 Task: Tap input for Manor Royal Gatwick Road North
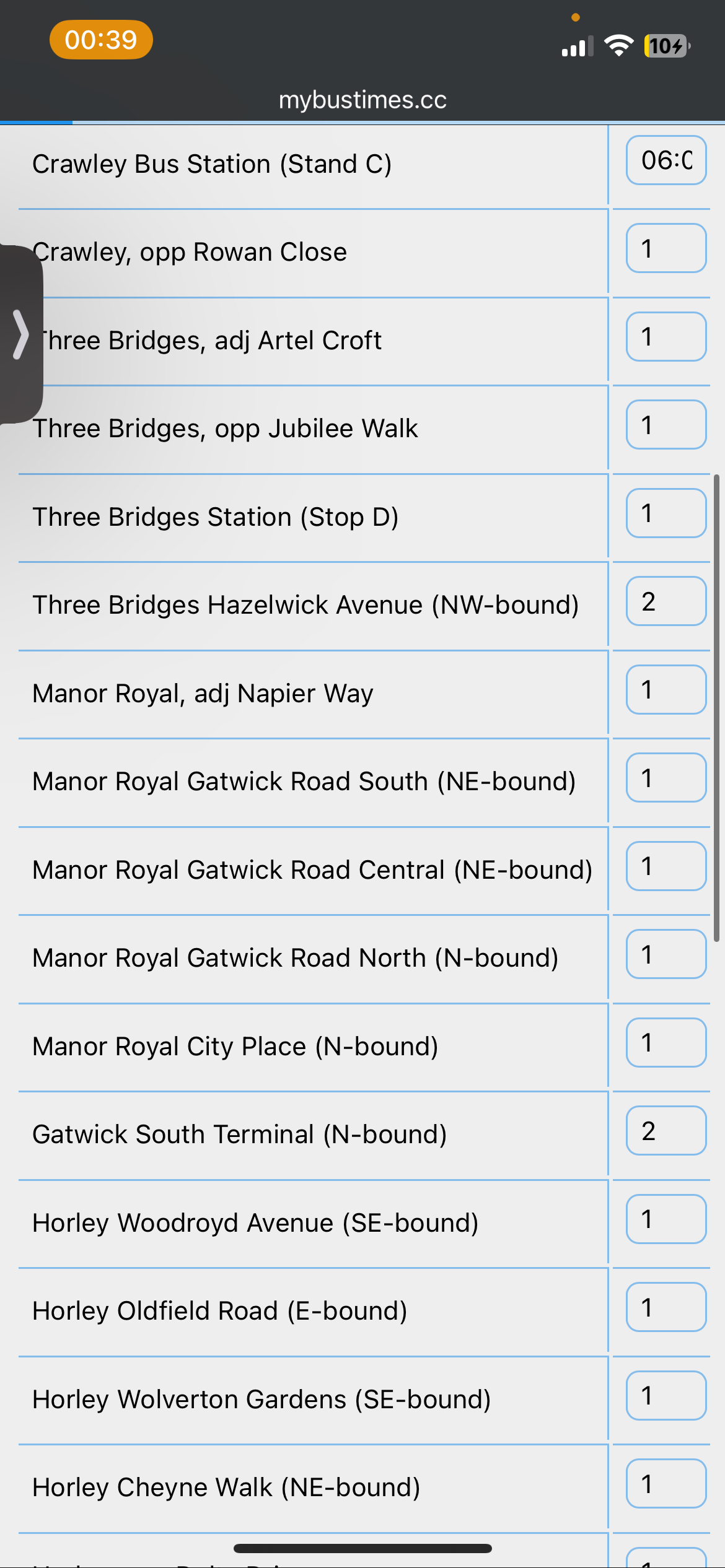(666, 954)
